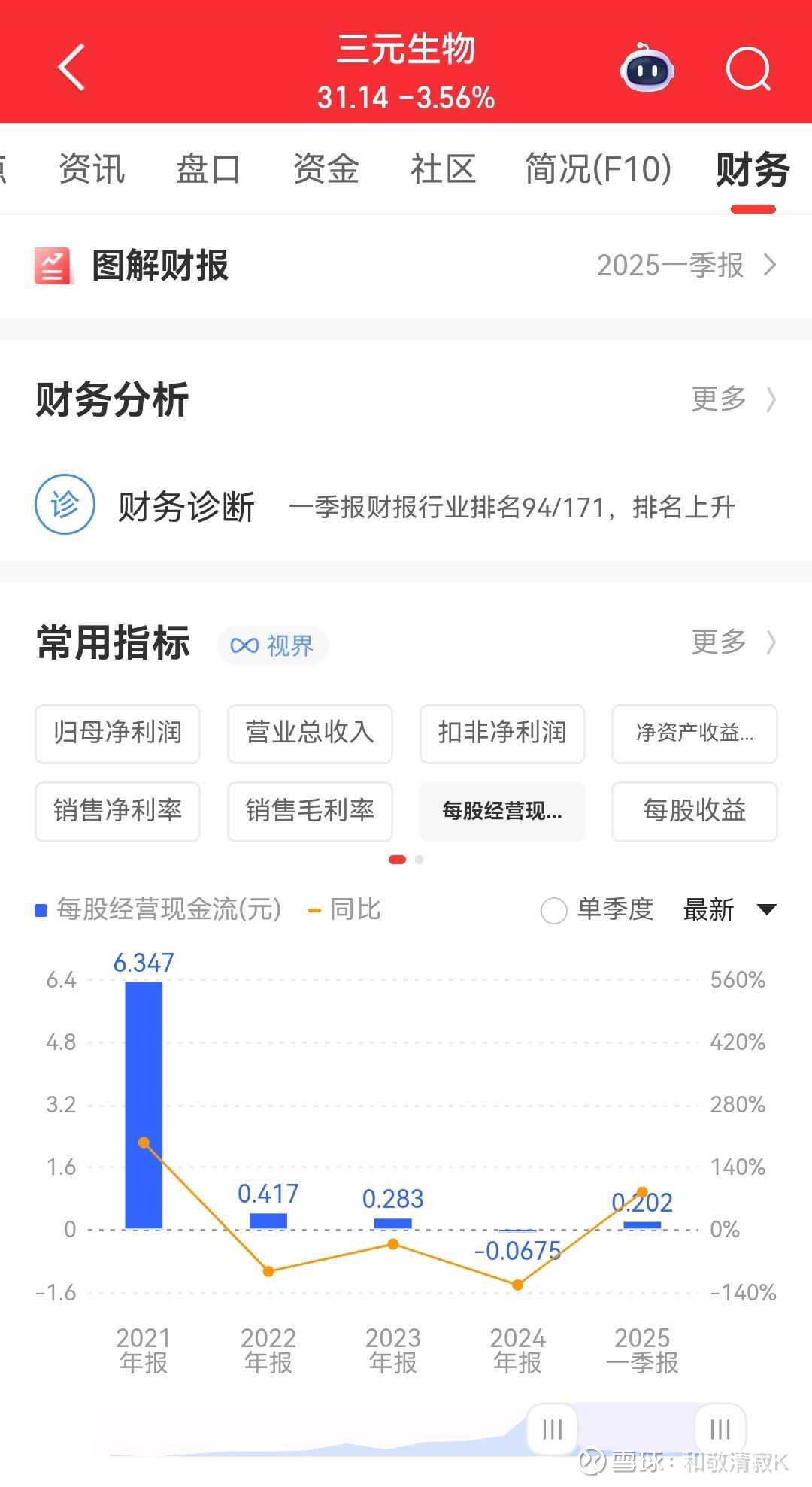
Task: Switch to the 简况(F10) tab
Action: tap(598, 168)
